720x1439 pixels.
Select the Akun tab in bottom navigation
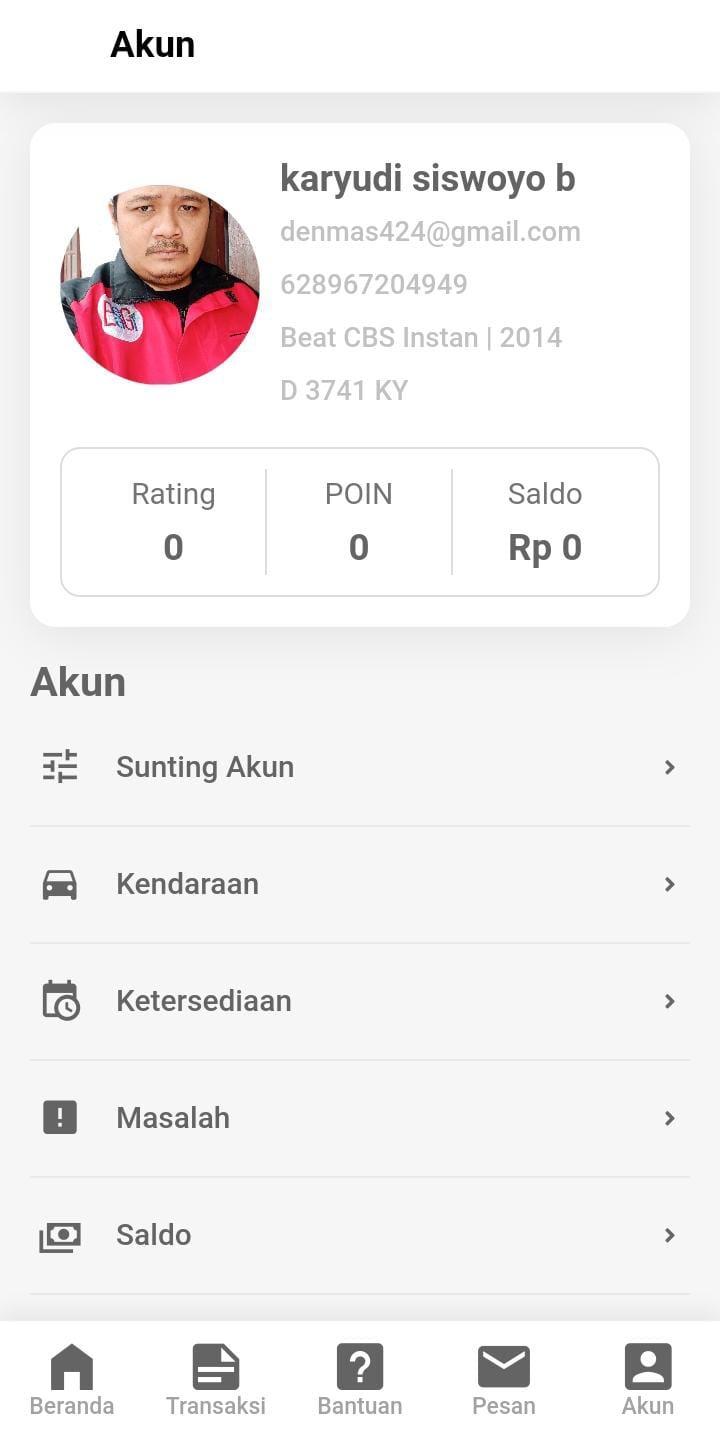click(648, 1379)
